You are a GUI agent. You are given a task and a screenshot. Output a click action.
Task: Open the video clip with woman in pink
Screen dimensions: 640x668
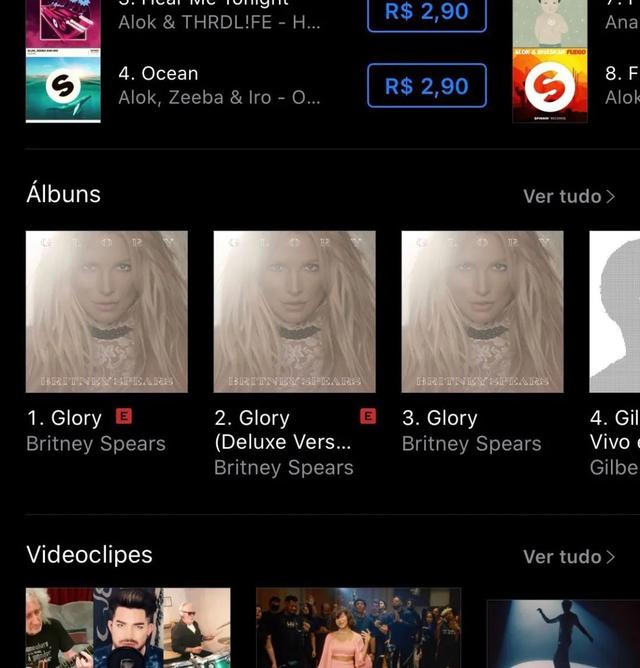point(358,628)
